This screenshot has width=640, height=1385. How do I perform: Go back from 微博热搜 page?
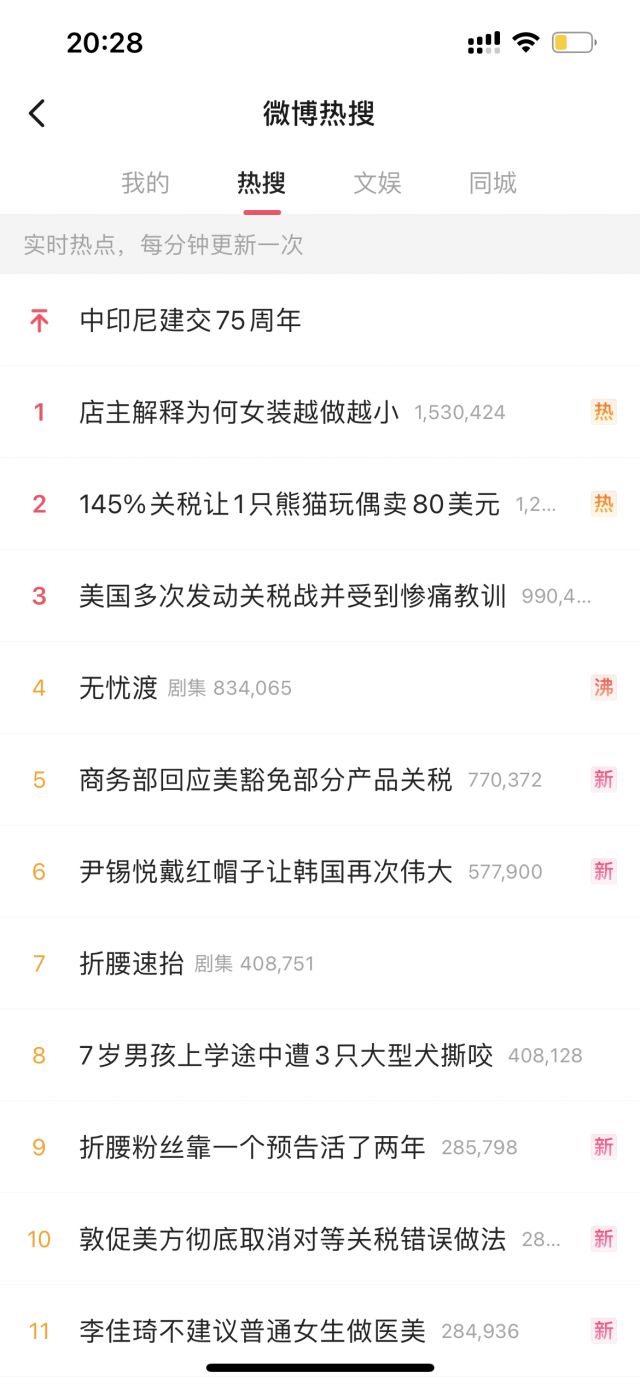click(37, 114)
